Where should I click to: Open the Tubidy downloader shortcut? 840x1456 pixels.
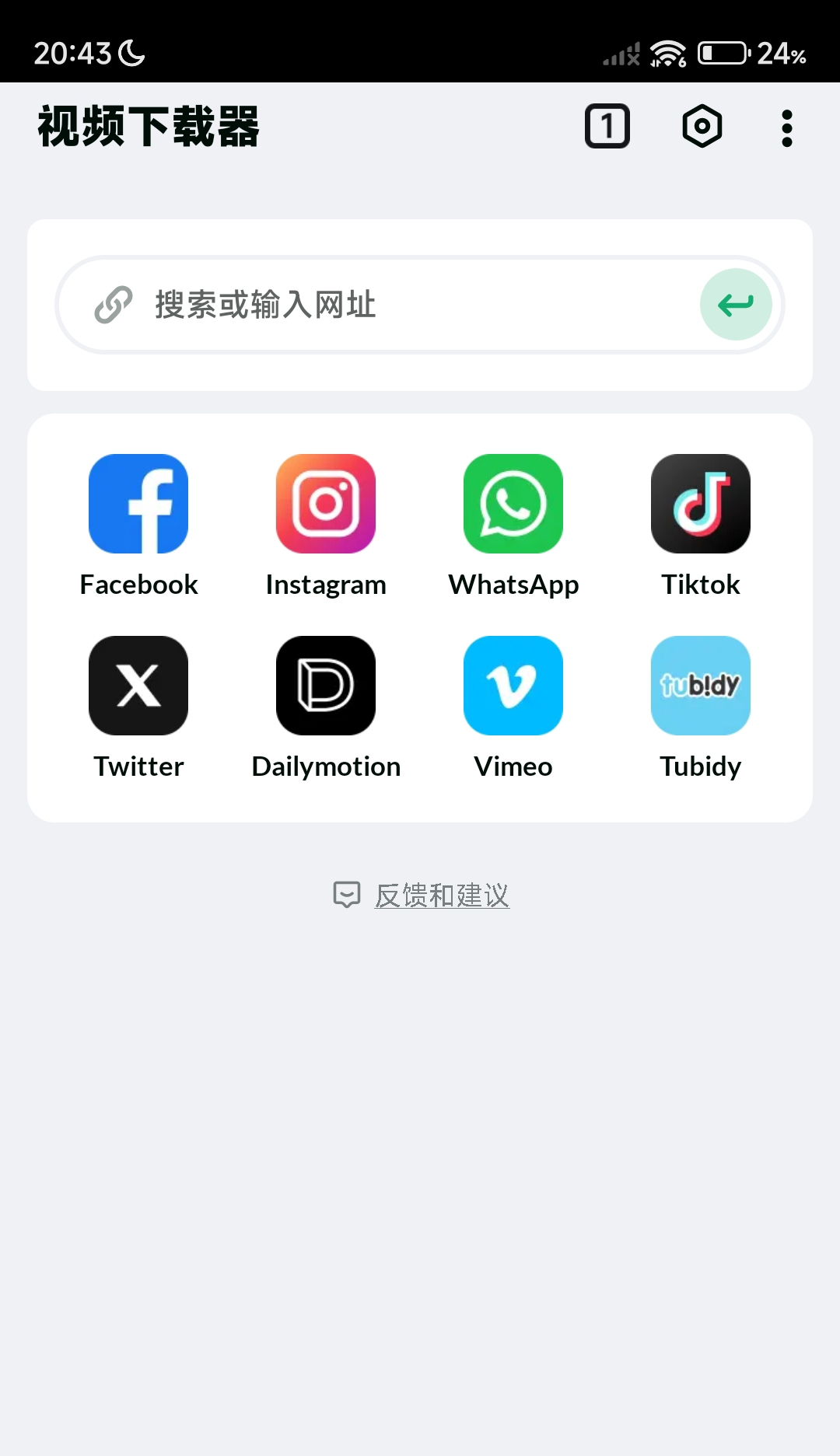pos(700,685)
